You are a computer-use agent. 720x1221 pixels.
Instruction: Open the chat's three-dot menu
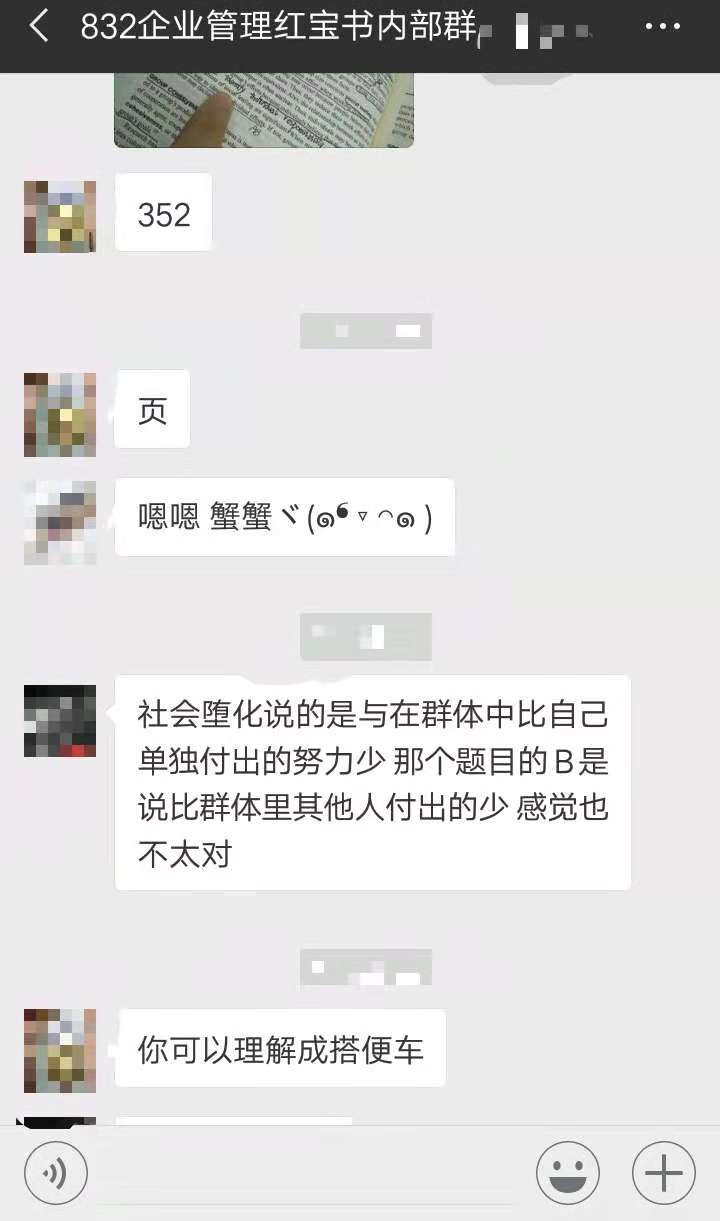tap(662, 28)
